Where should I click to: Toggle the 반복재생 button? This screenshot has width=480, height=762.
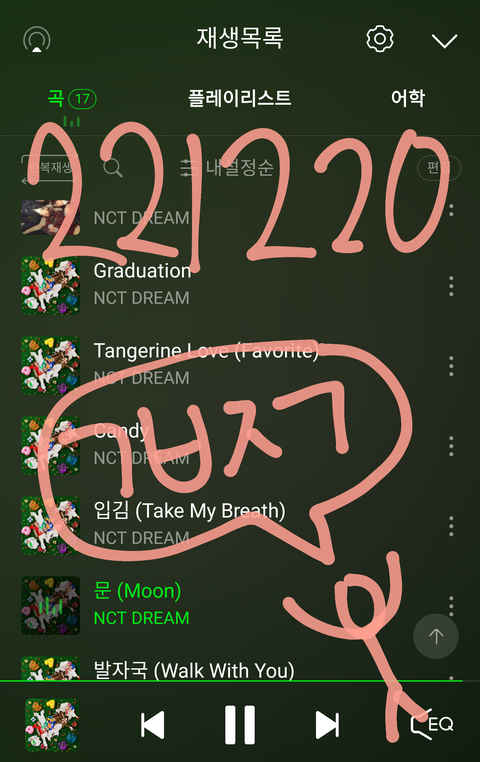[x=49, y=168]
